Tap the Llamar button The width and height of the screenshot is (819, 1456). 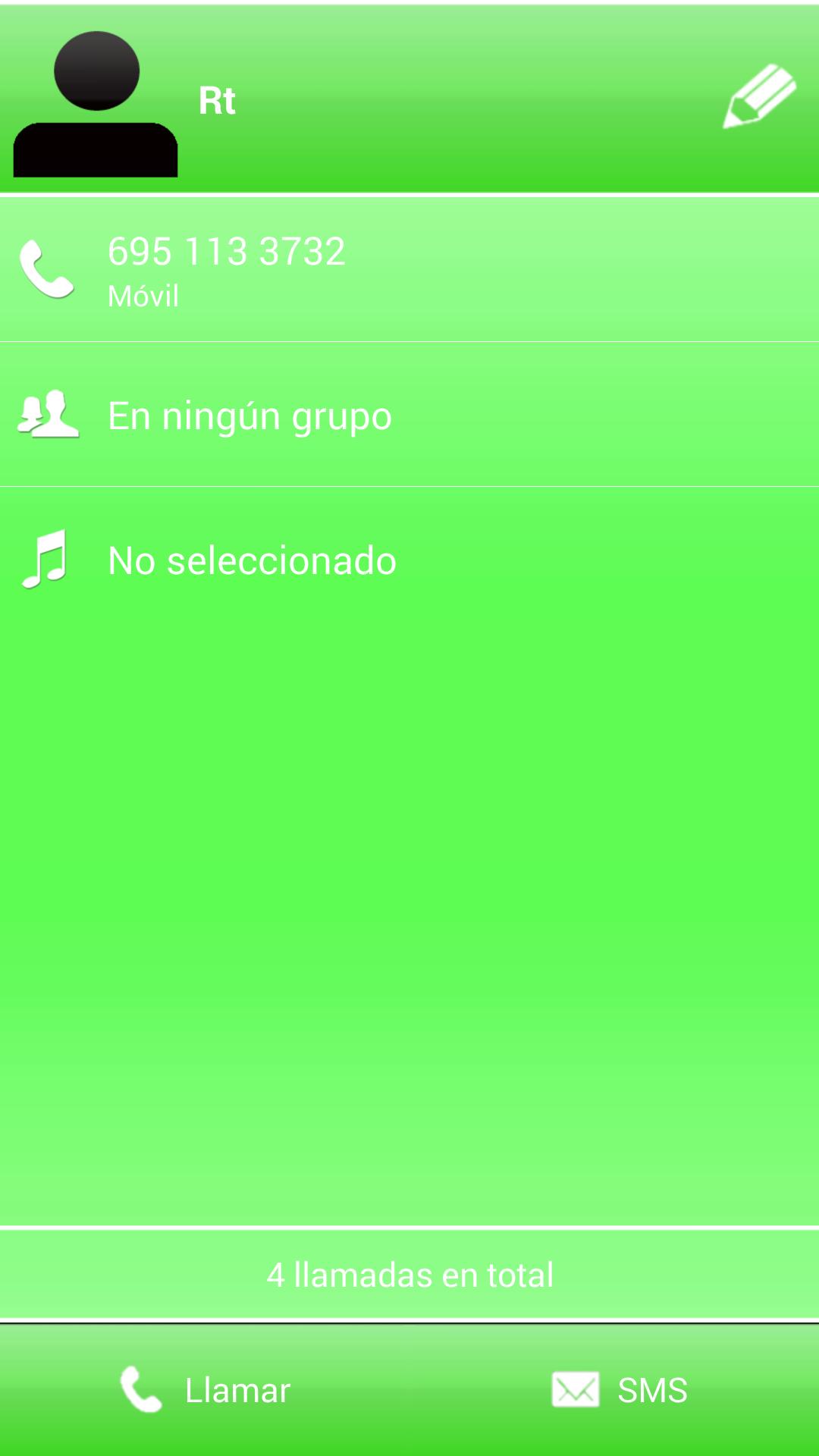coord(205,1389)
